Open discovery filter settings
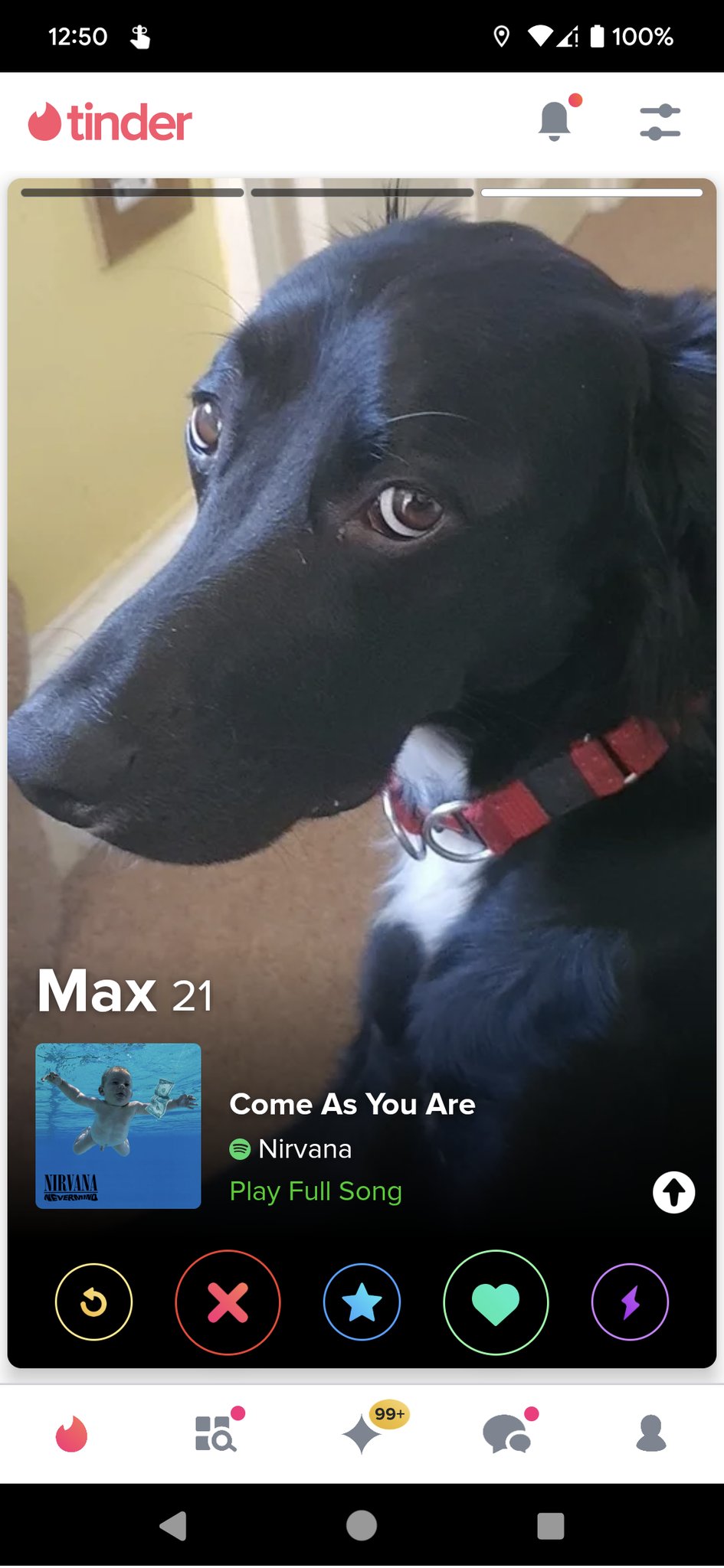Viewport: 724px width, 1568px height. 660,122
